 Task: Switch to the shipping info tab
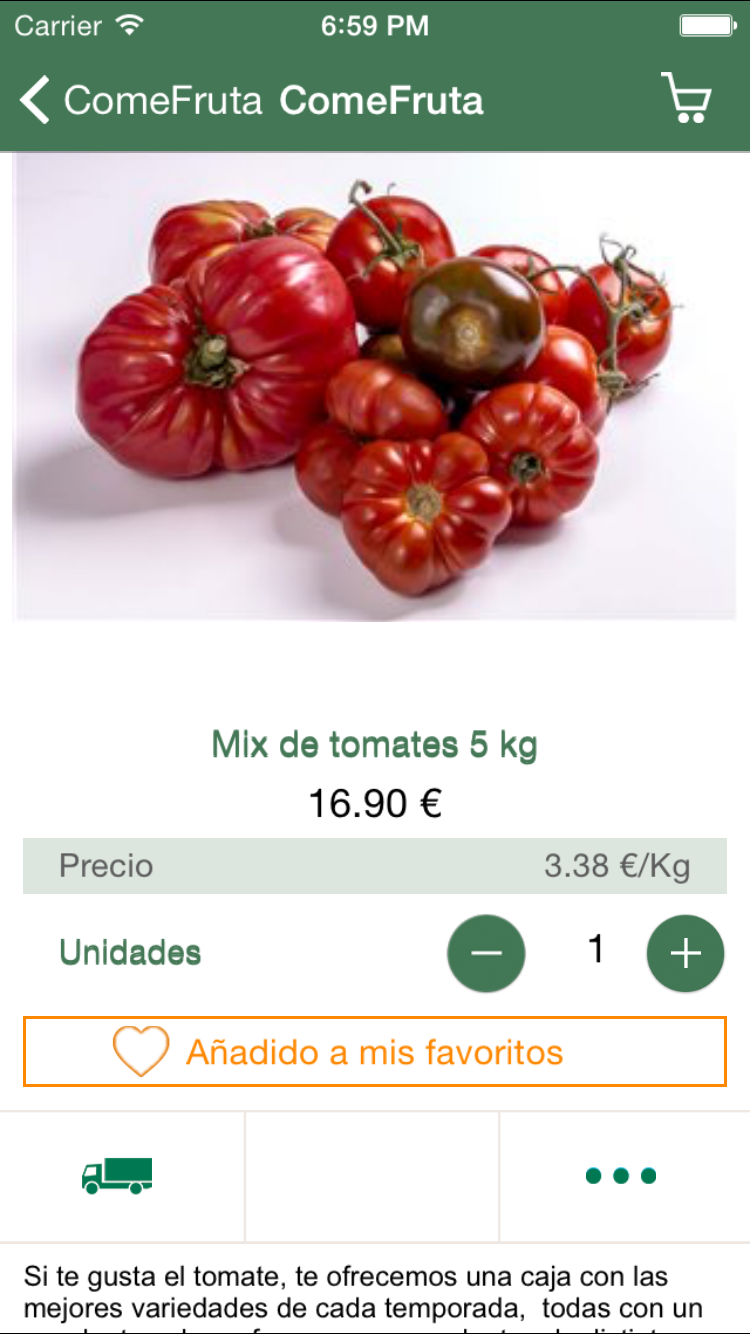[120, 1177]
